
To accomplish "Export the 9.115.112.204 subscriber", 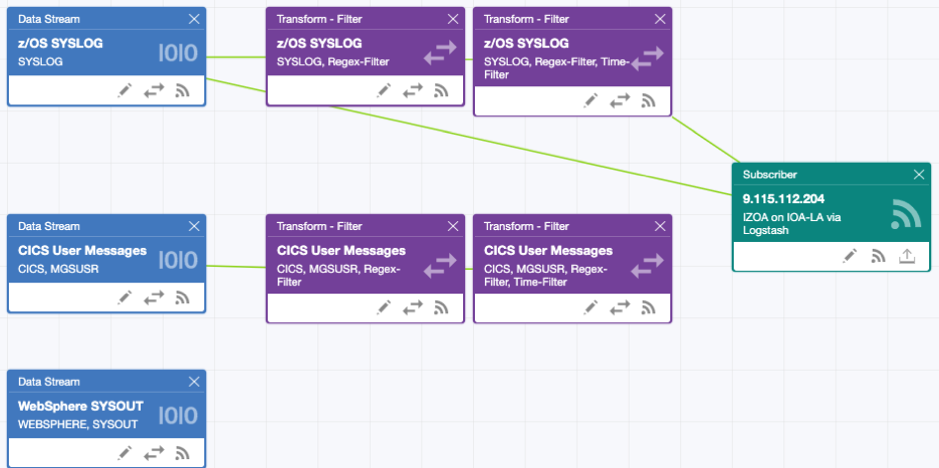I will pos(907,256).
